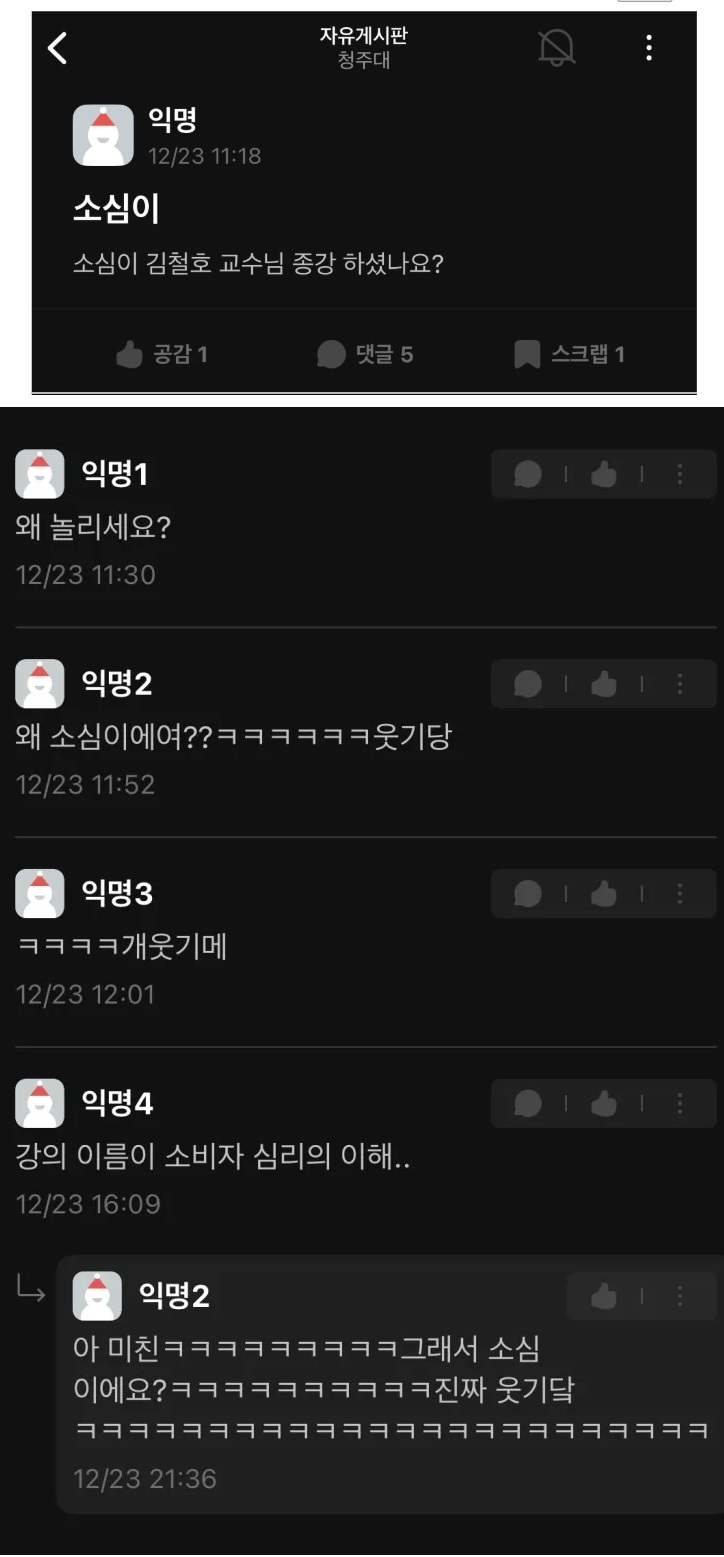
Task: Open the post overflow menu
Action: point(649,47)
